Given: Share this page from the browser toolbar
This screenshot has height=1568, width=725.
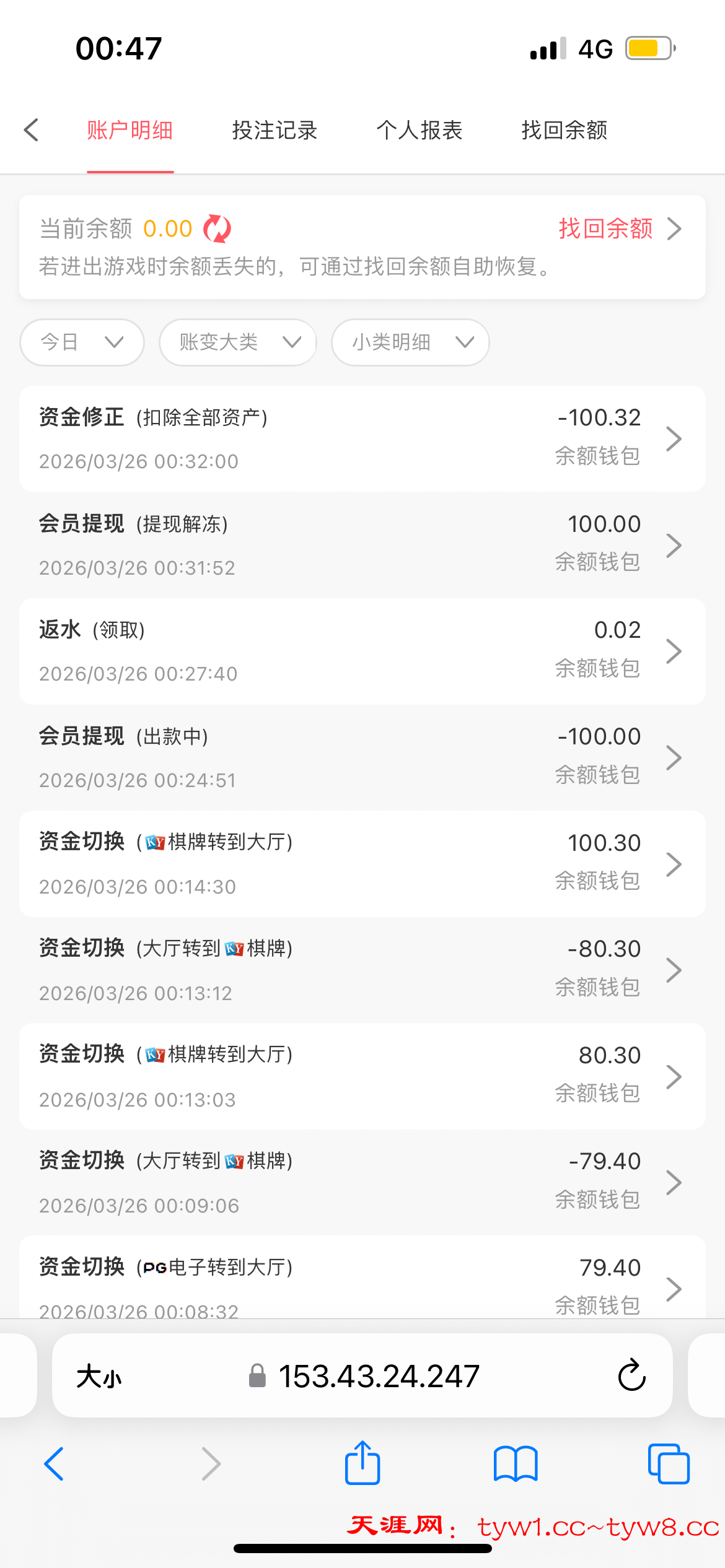Looking at the screenshot, I should (x=362, y=1463).
